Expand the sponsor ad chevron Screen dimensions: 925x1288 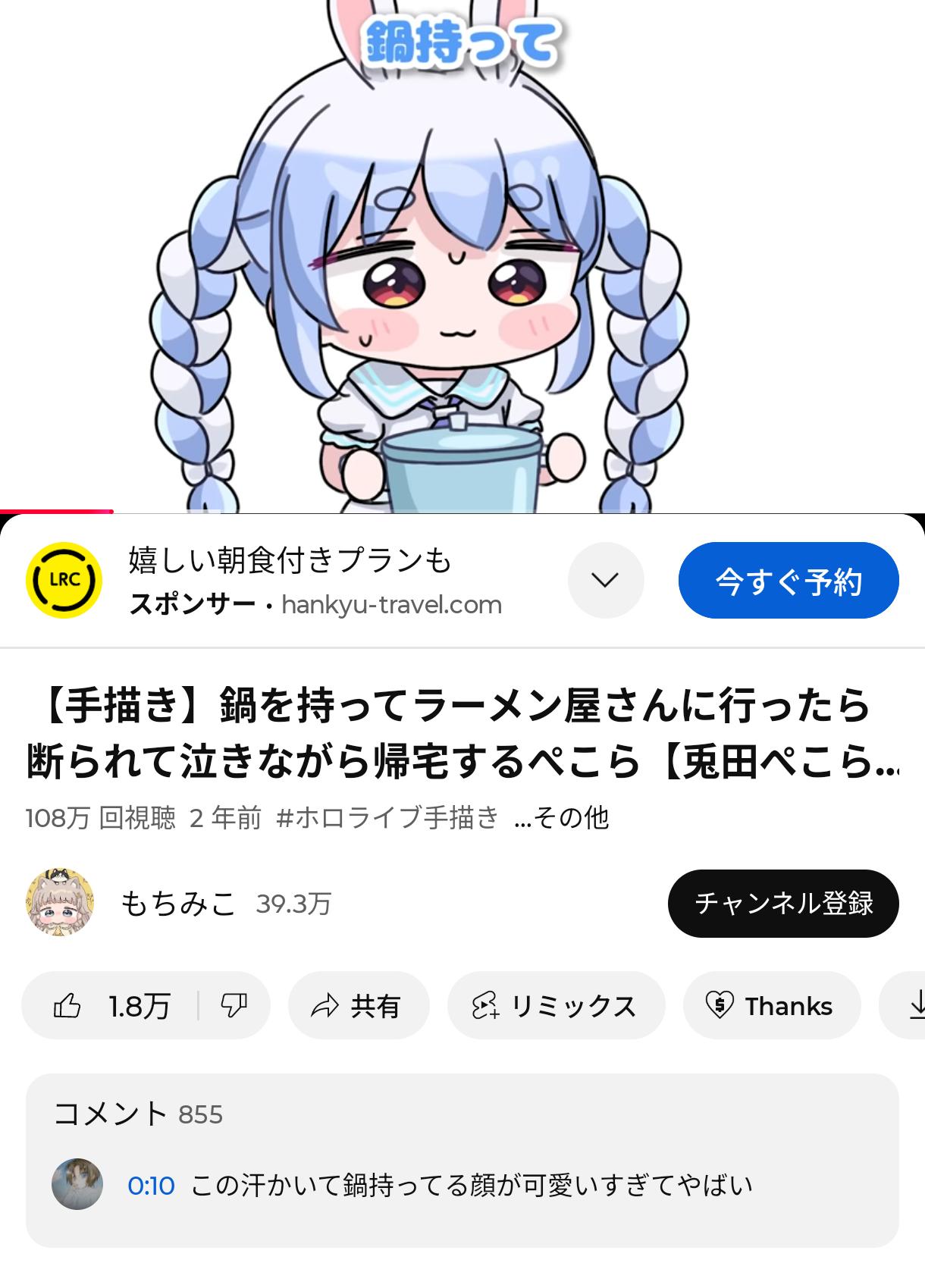pos(606,581)
